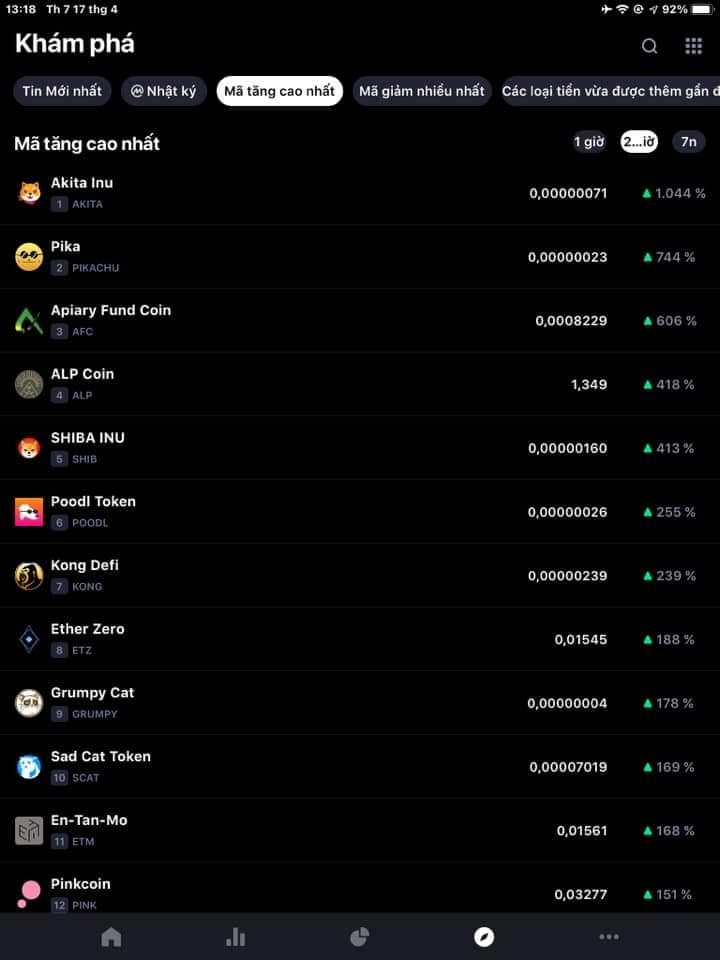Open the more options tab
The height and width of the screenshot is (960, 720).
609,937
